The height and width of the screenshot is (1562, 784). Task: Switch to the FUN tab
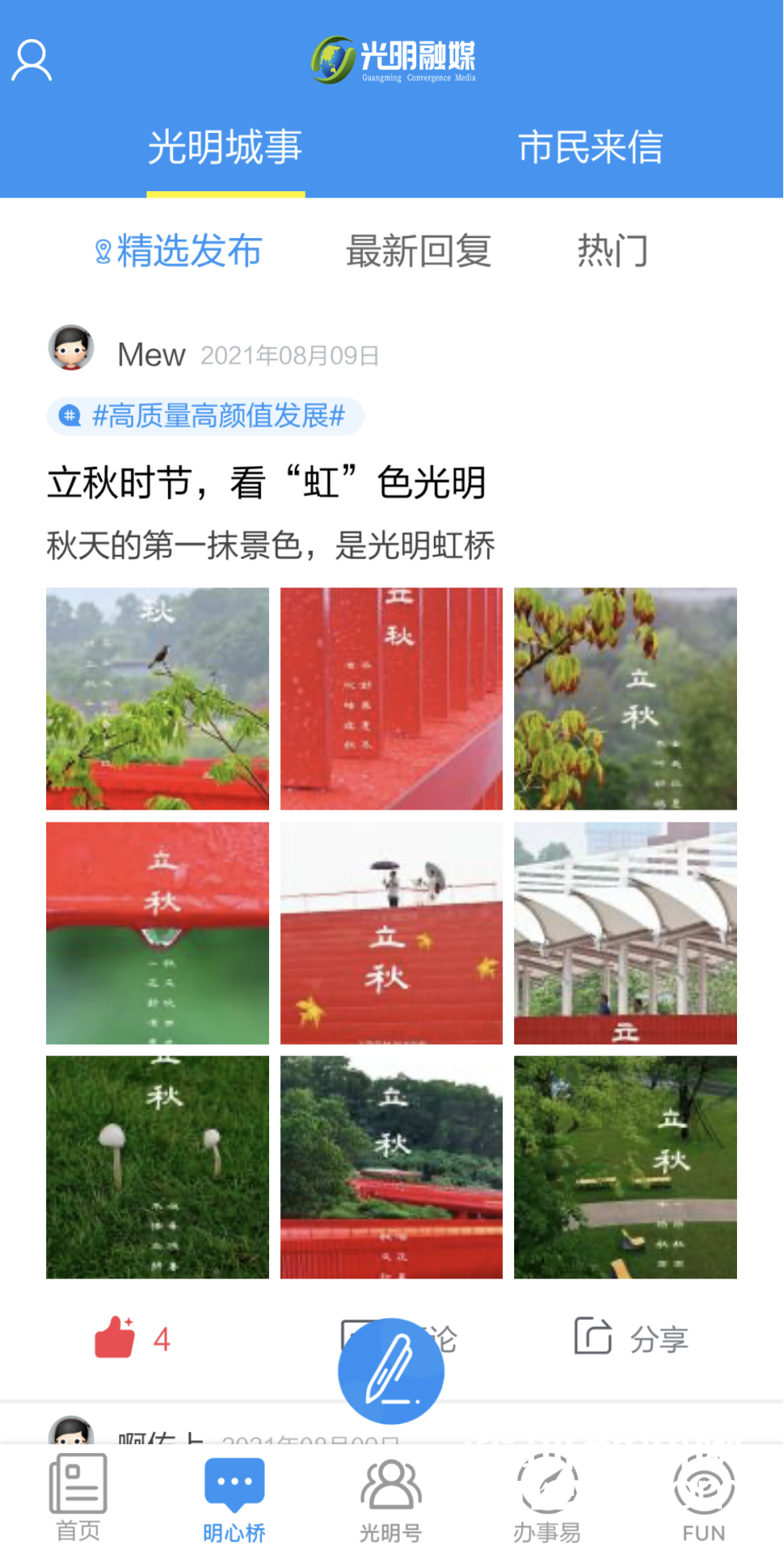pyautogui.click(x=704, y=1497)
